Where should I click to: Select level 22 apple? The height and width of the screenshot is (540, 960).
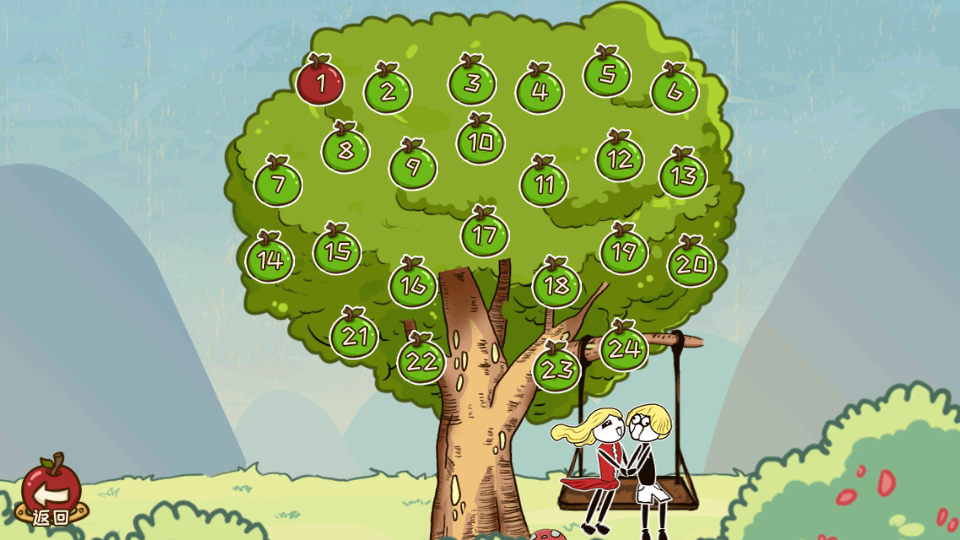point(422,361)
